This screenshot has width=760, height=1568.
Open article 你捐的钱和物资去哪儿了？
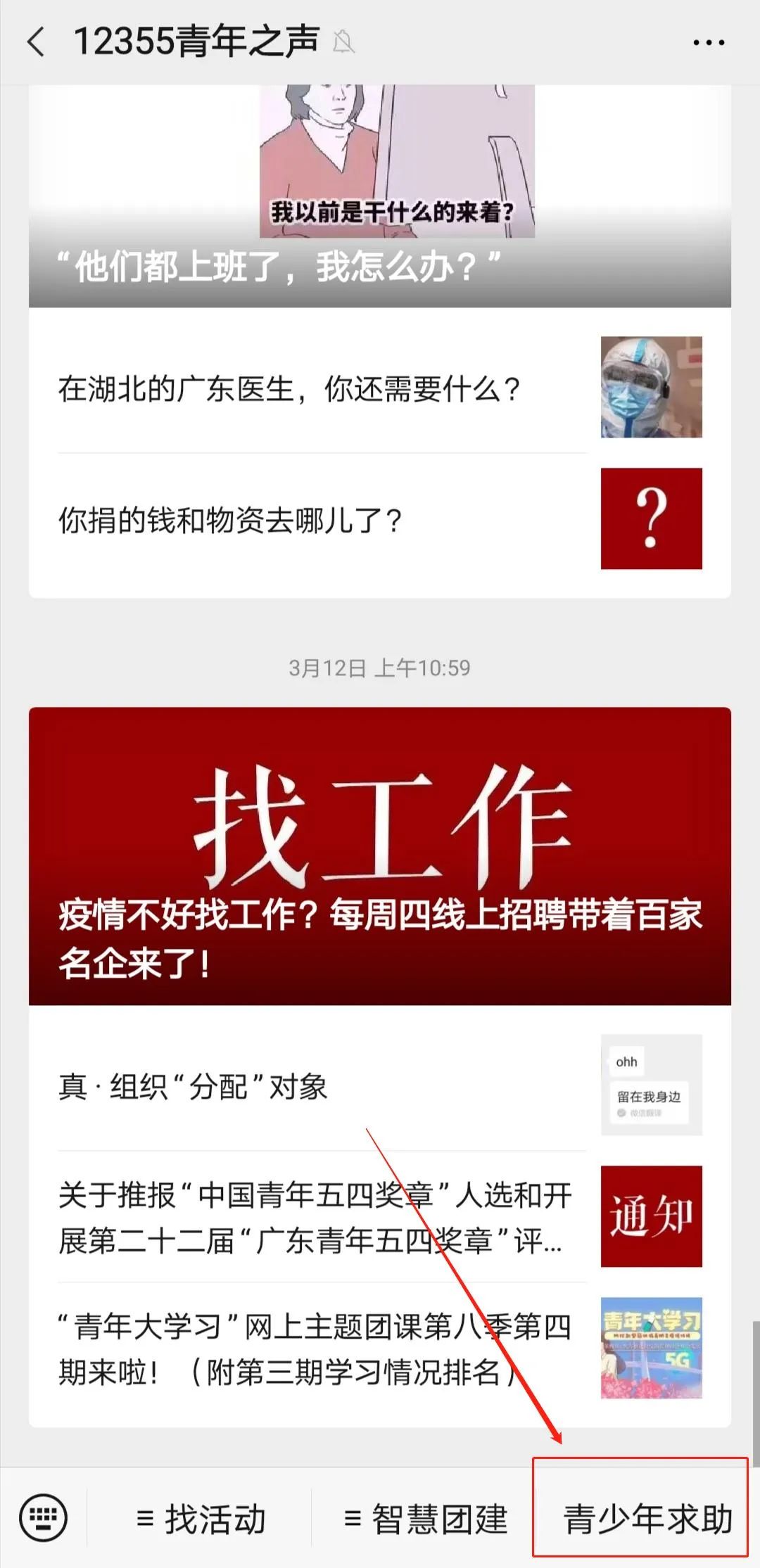[x=380, y=521]
